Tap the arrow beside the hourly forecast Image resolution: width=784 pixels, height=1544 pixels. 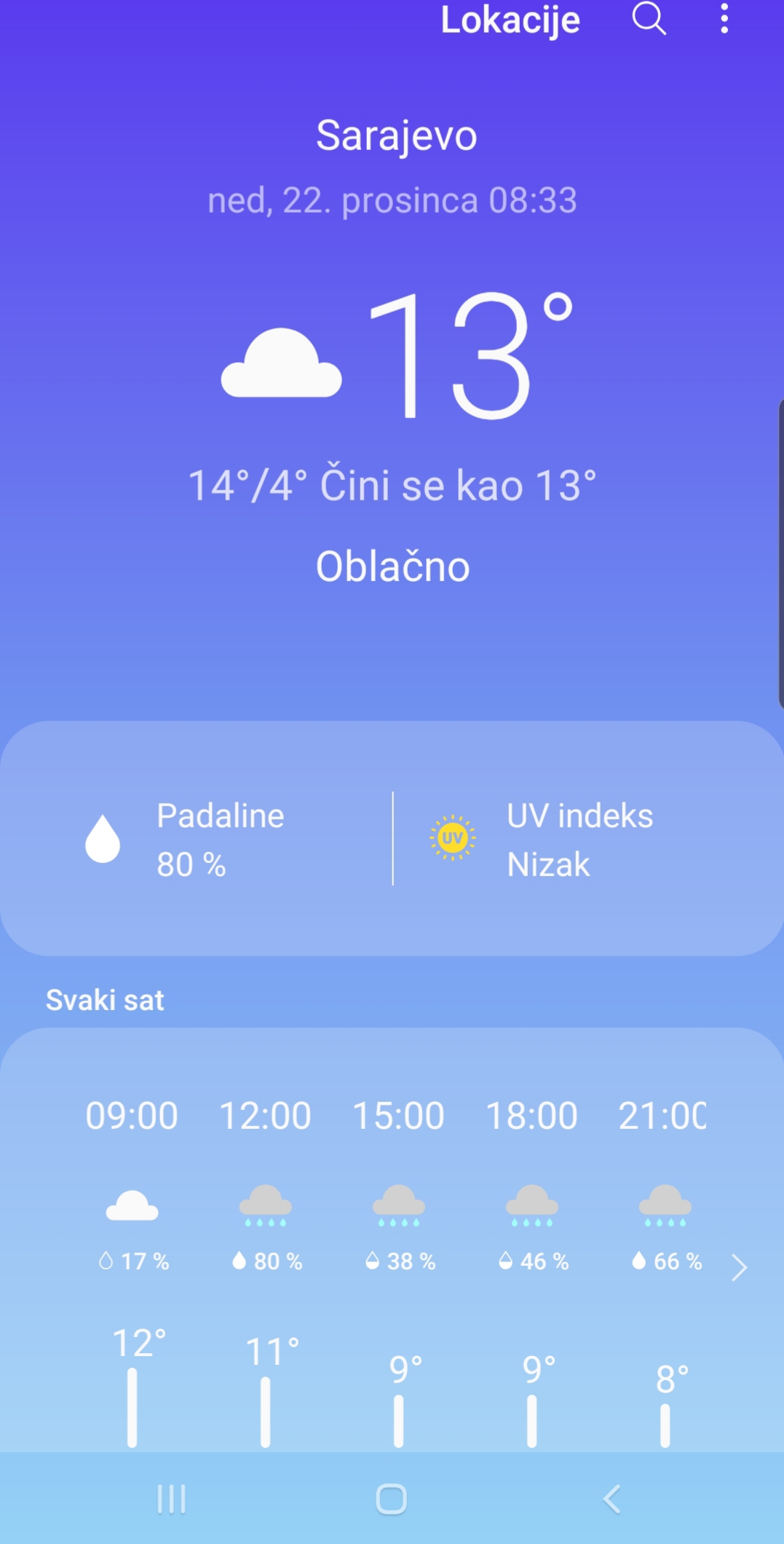739,1267
